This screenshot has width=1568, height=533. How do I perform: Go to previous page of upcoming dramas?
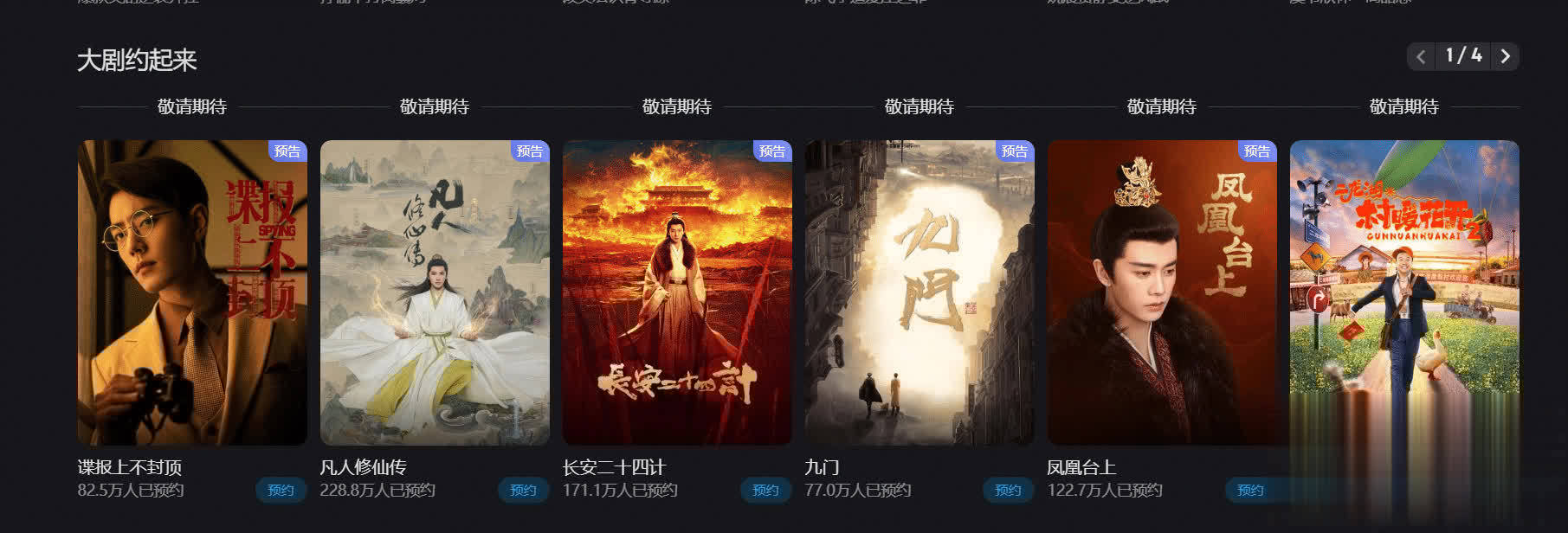click(1421, 56)
